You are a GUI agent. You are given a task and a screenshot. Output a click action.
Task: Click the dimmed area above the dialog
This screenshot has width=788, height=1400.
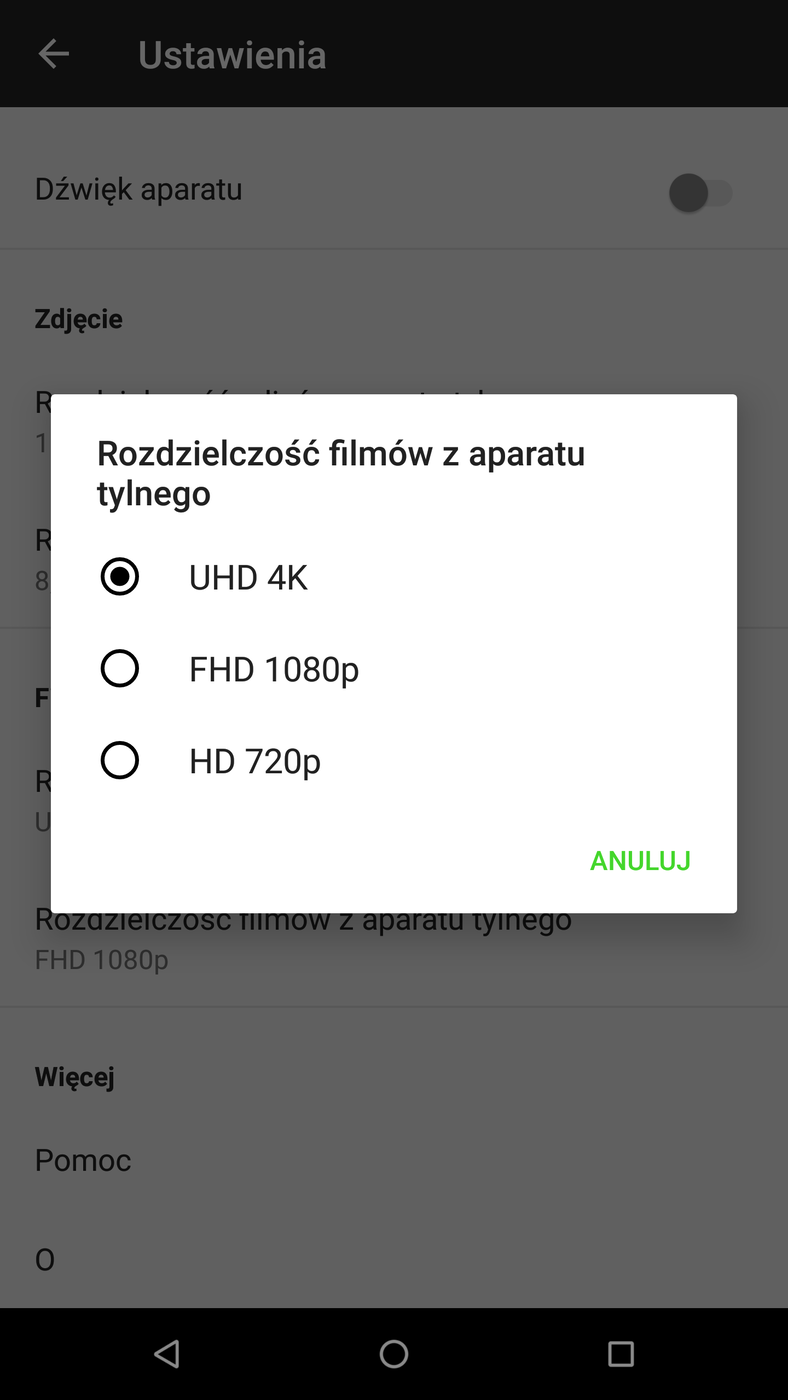click(x=394, y=250)
